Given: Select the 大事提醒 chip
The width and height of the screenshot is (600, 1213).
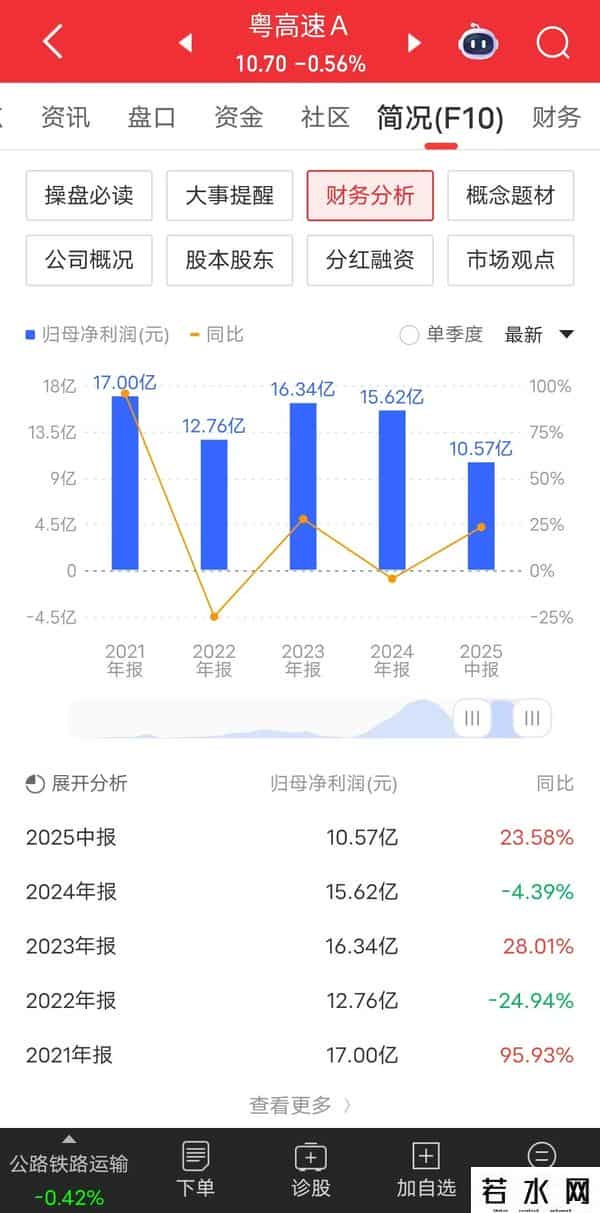Looking at the screenshot, I should (229, 195).
